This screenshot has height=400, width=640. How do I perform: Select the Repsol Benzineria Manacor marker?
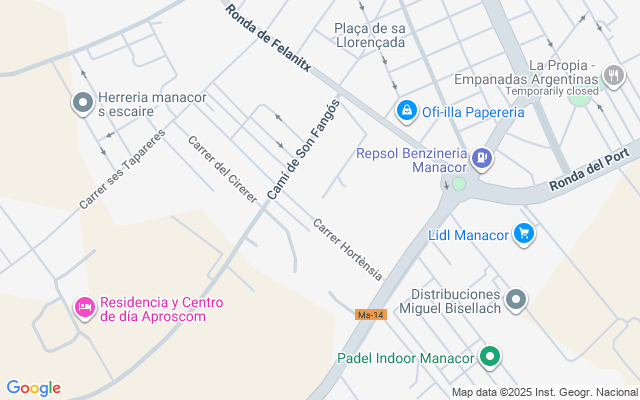click(482, 157)
